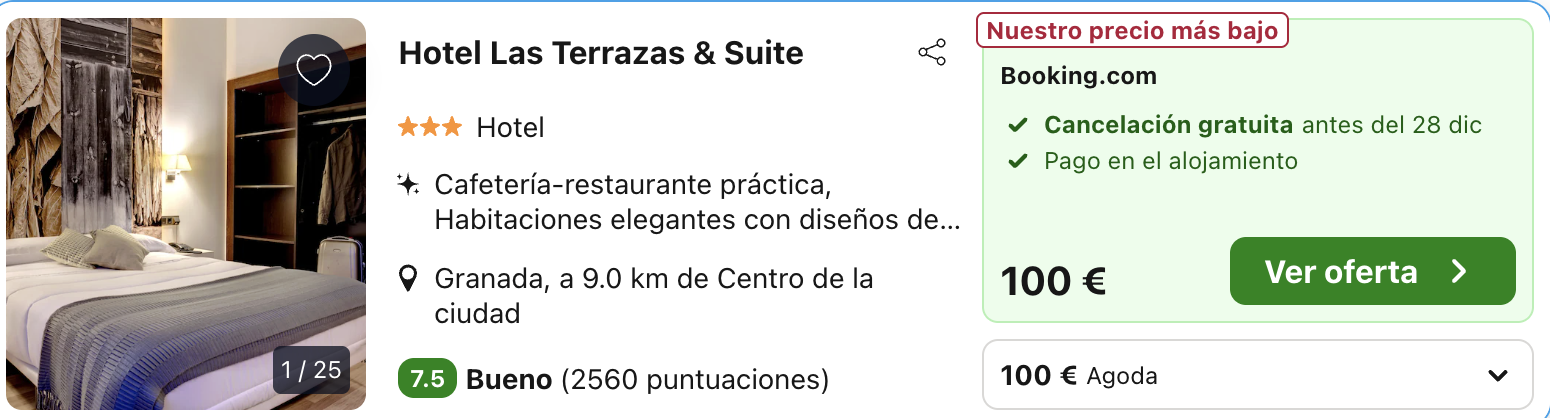Image resolution: width=1550 pixels, height=418 pixels.
Task: View the 7.5 Bueno rating reviews
Action: [613, 379]
